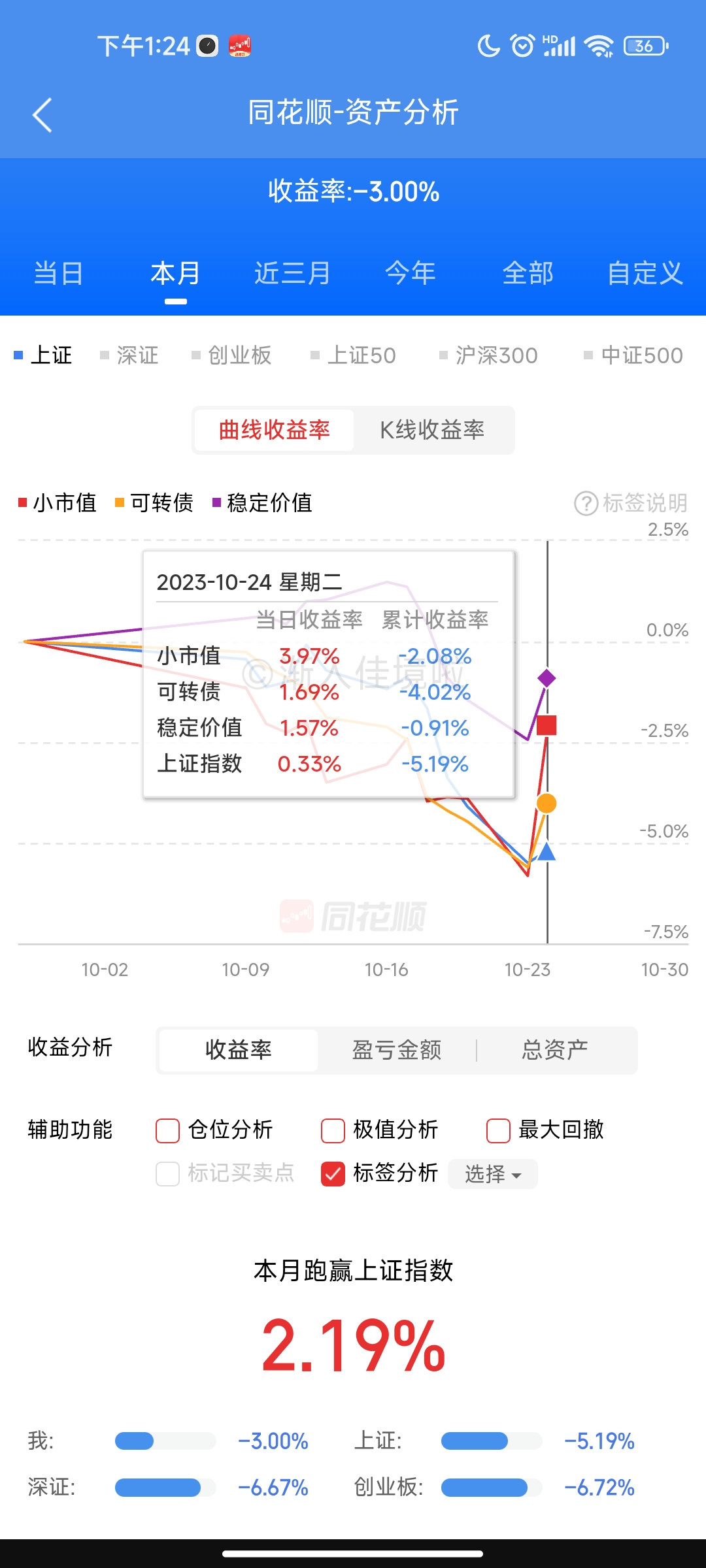Choose the 自定义 date range tab

coord(645,273)
